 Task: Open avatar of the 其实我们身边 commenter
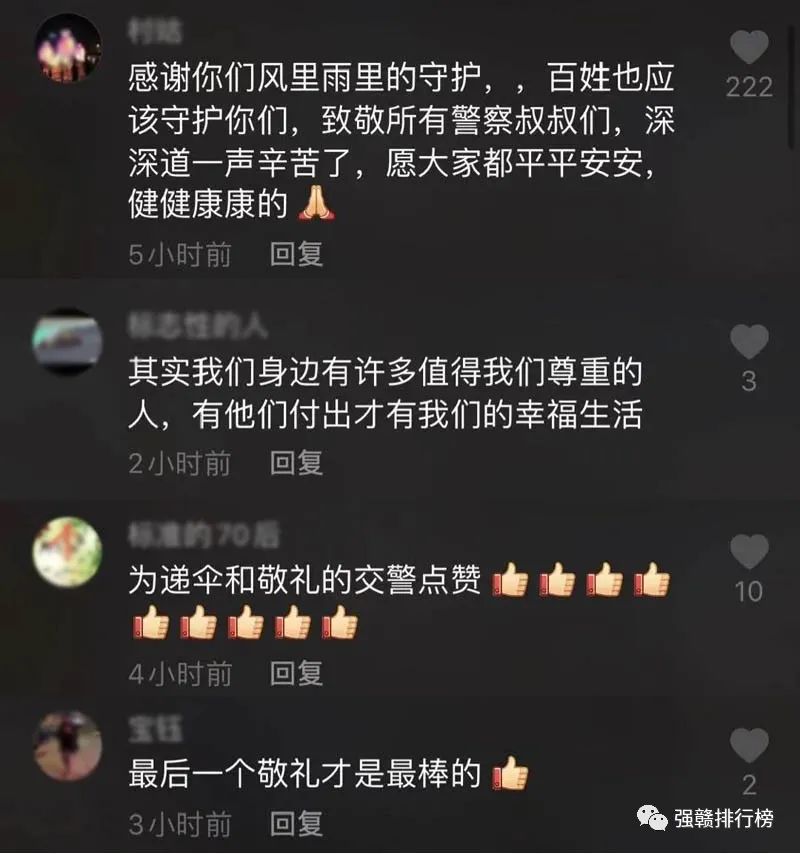[68, 342]
